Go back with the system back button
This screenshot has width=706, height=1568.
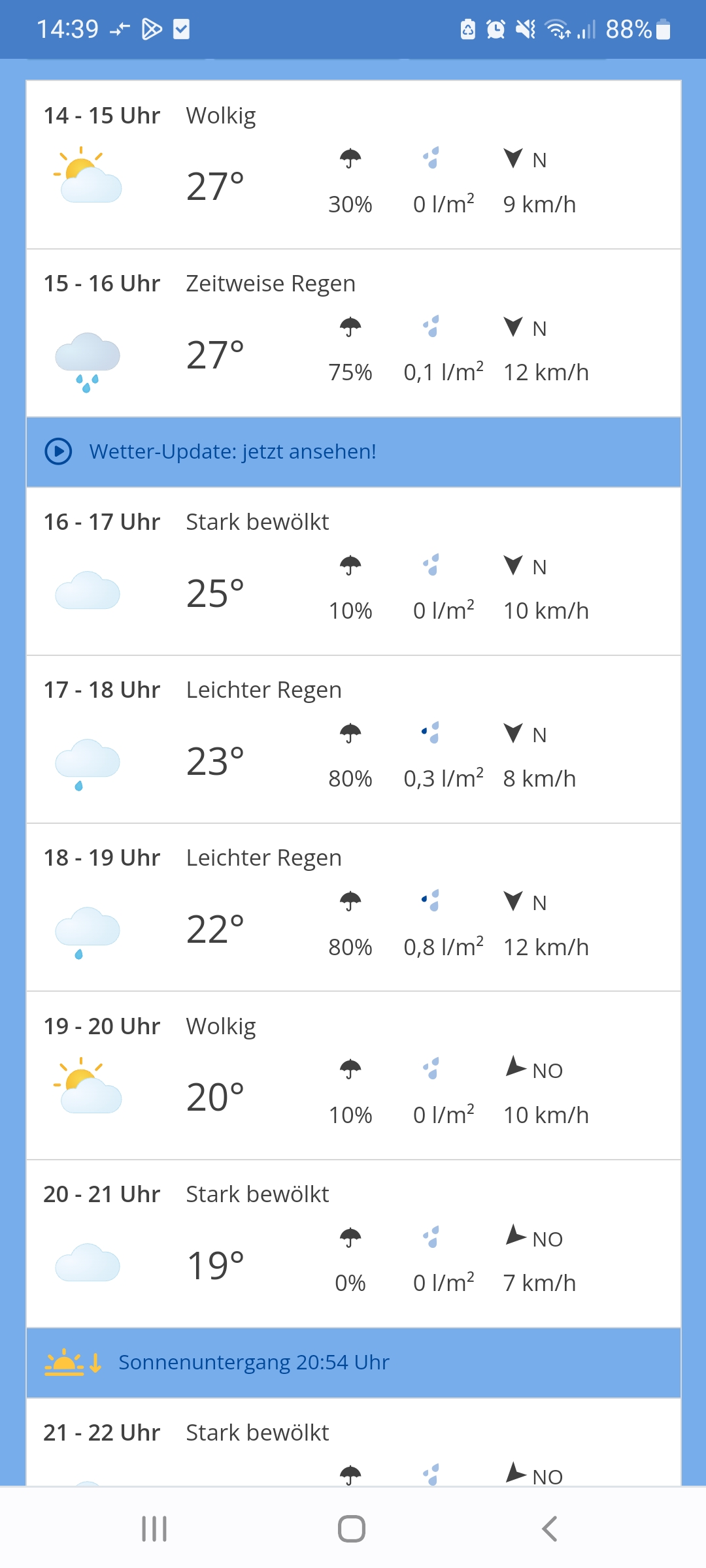tap(550, 1529)
